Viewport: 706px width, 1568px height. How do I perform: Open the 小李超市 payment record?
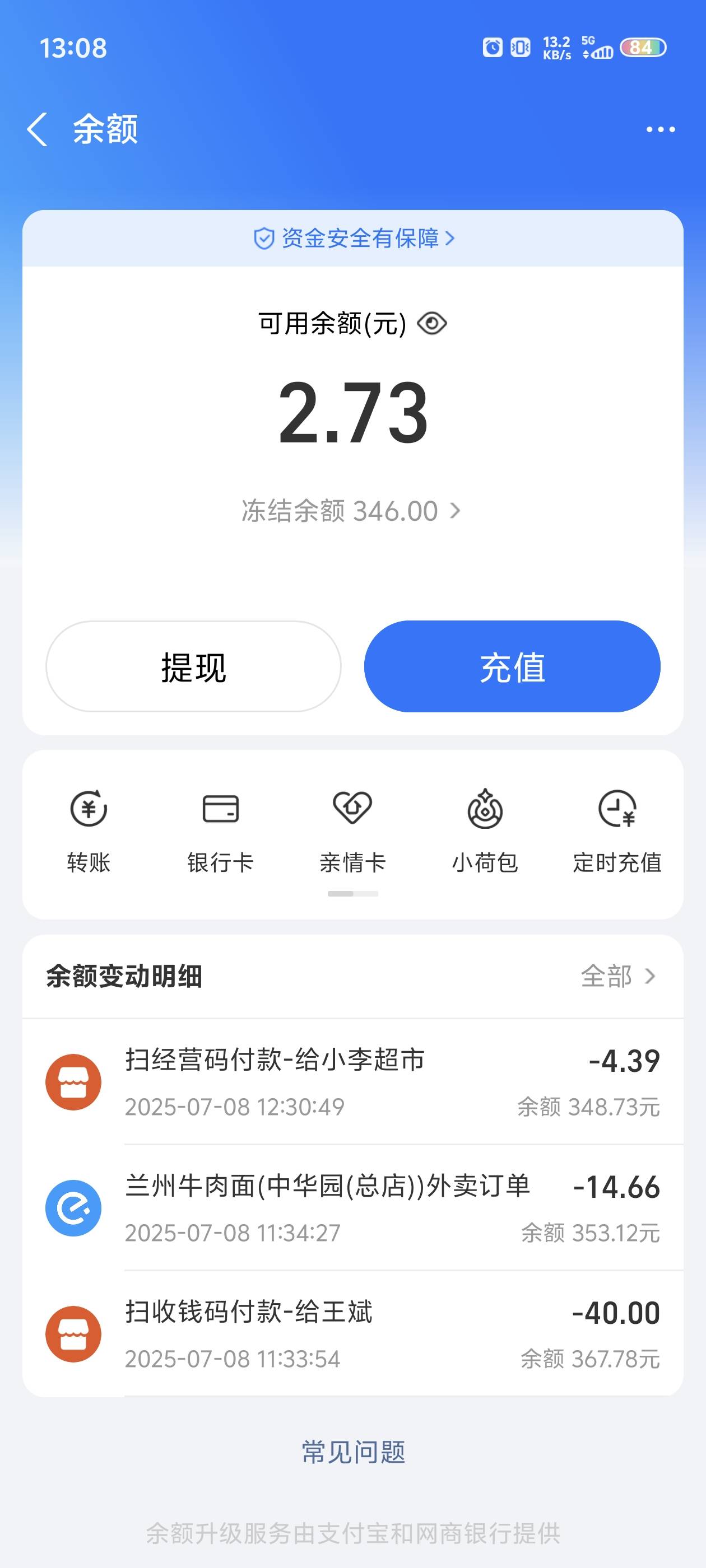coord(352,1082)
